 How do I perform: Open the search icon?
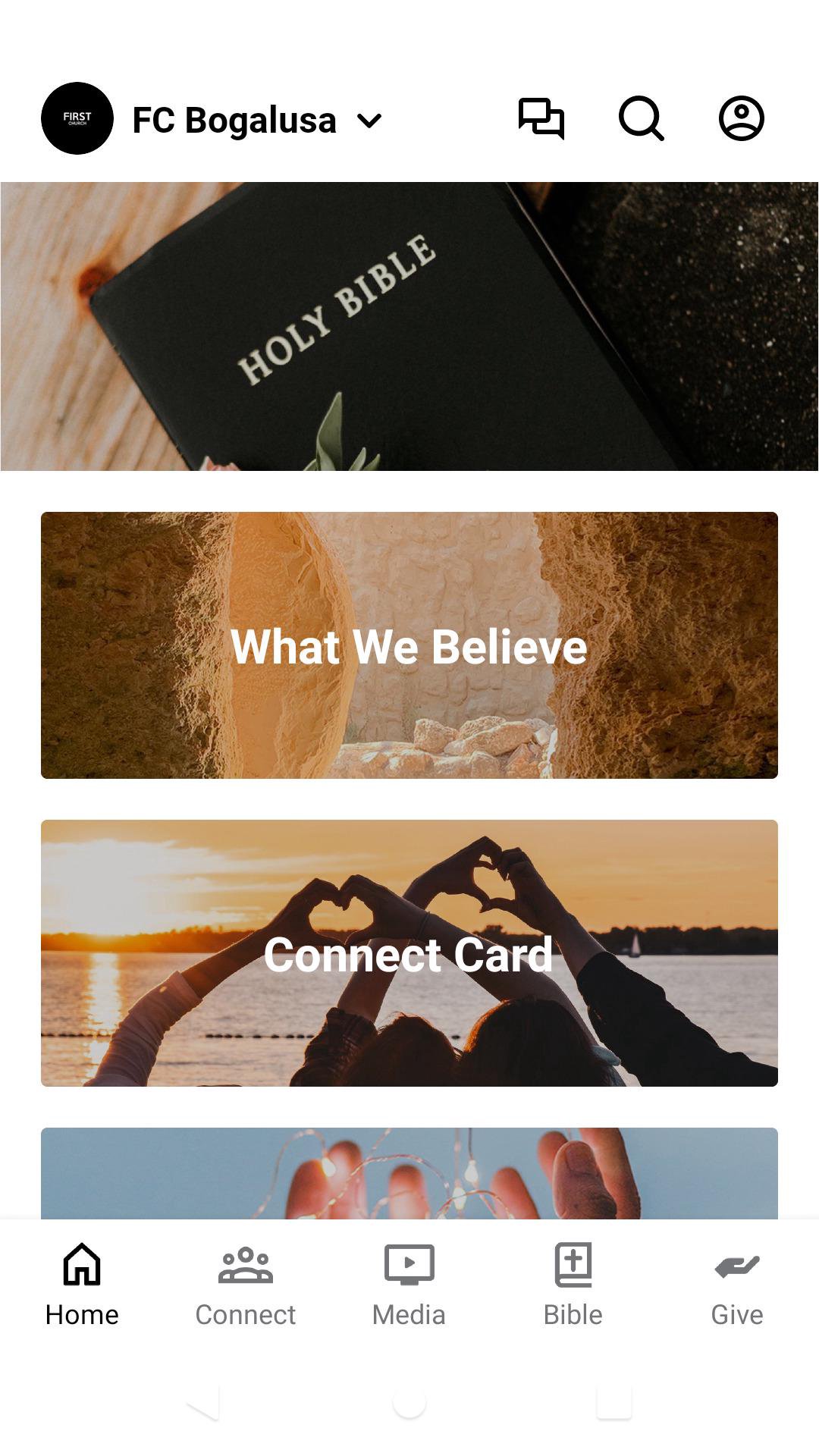(641, 119)
